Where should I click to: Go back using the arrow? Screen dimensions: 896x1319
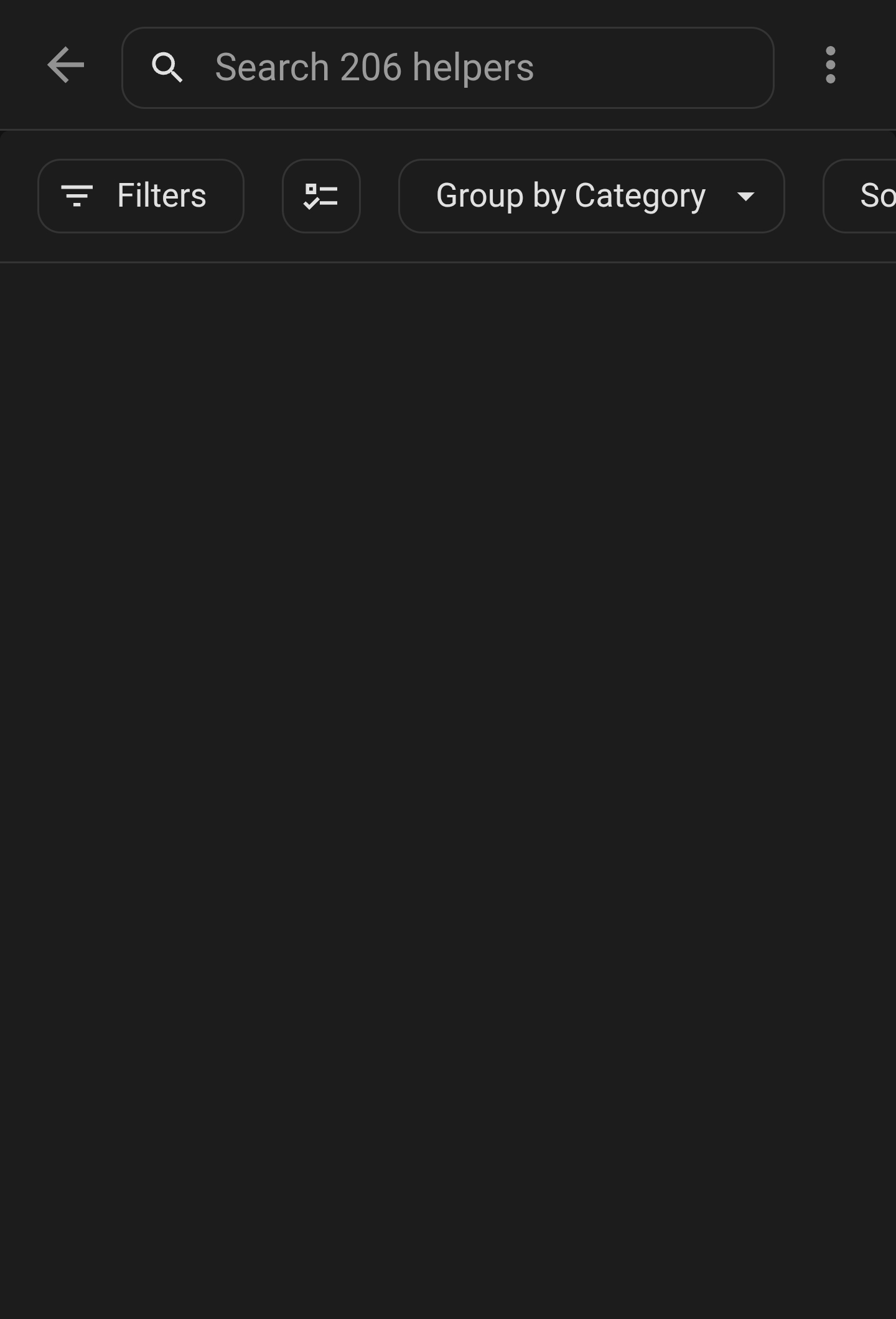(x=65, y=65)
